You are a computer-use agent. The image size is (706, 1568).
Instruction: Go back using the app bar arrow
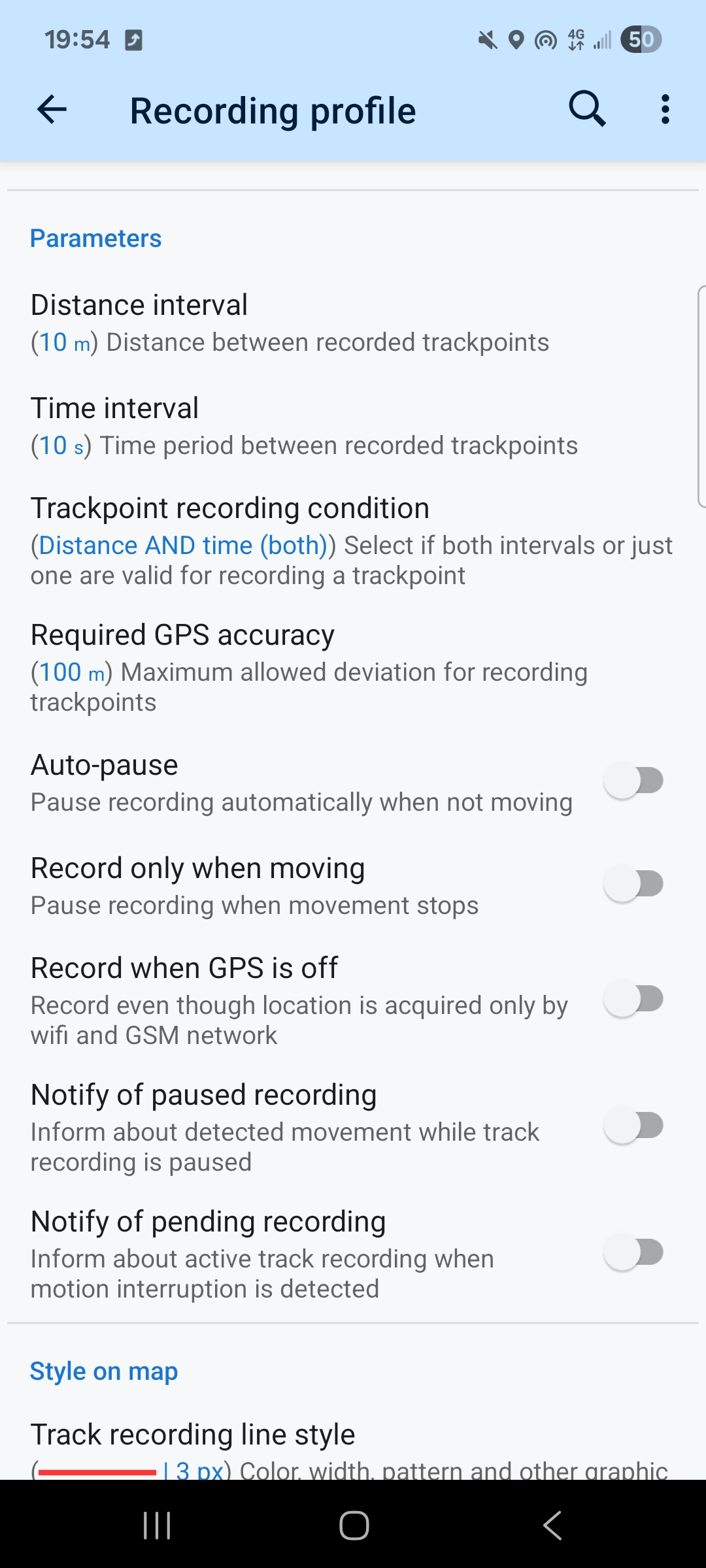click(52, 109)
